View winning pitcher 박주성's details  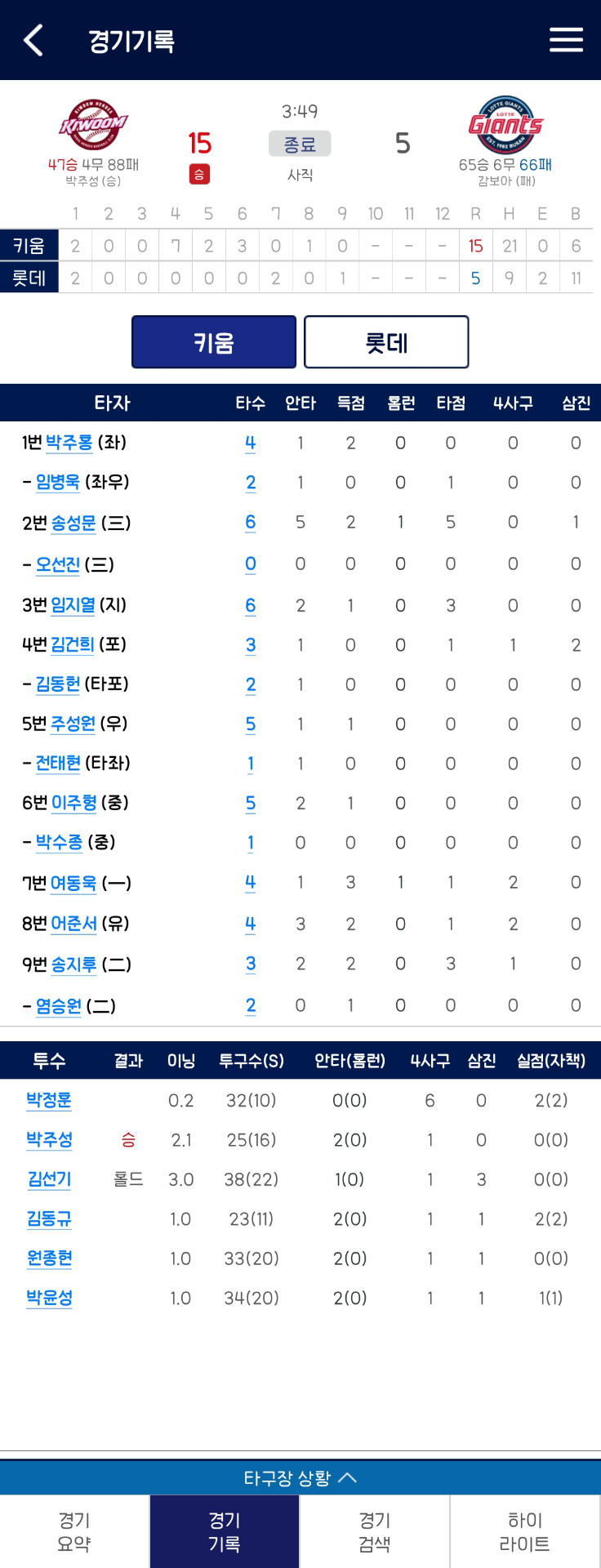click(49, 1139)
